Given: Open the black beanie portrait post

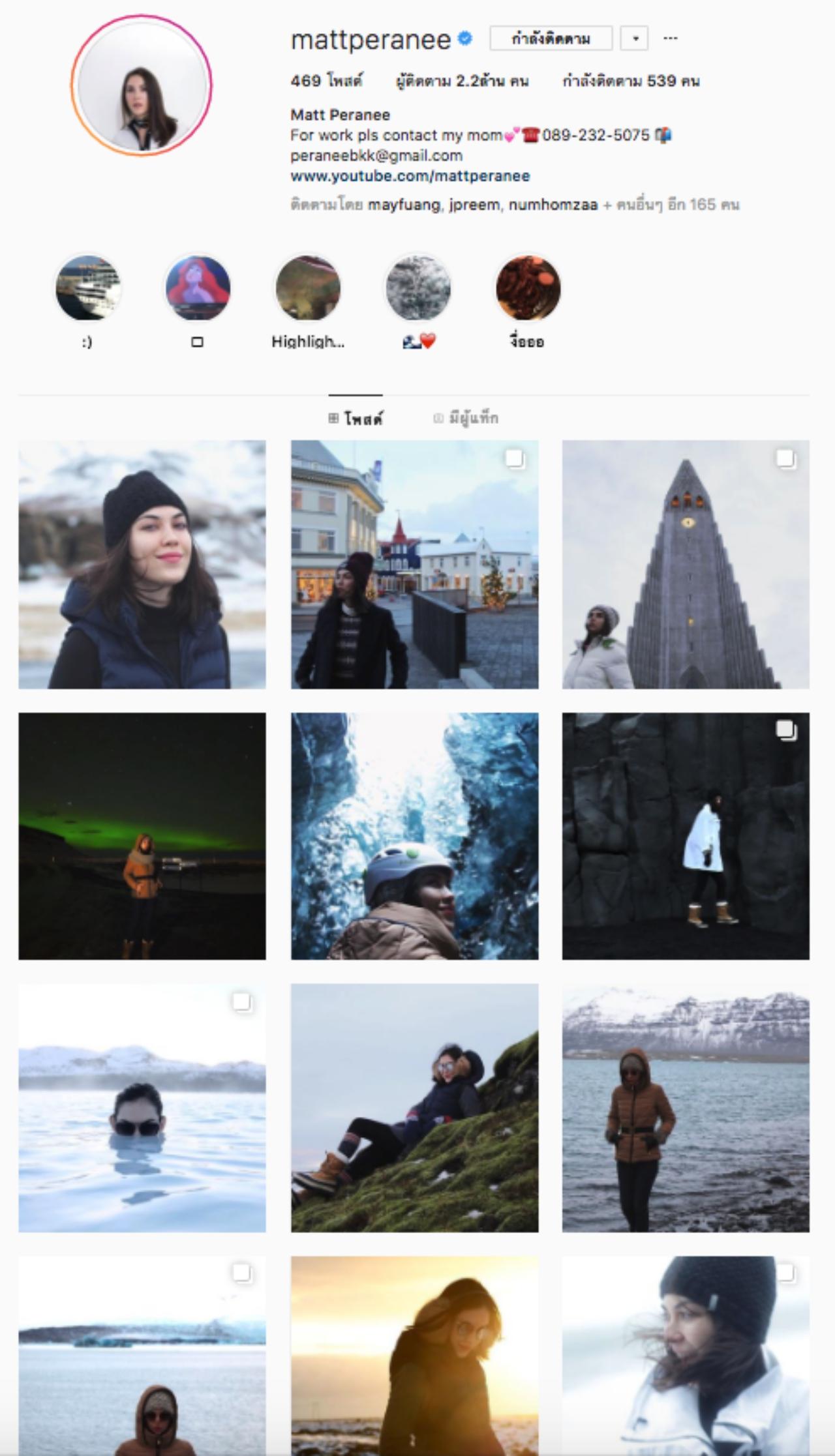Looking at the screenshot, I should [142, 565].
